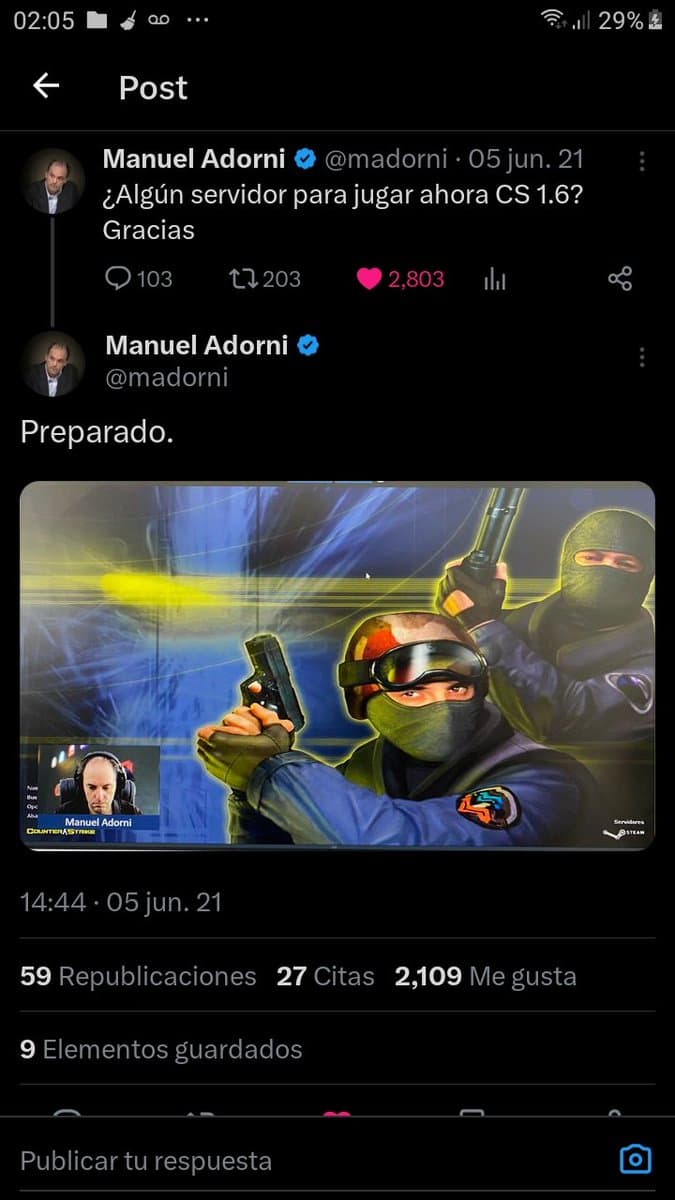
Task: Repost the CS 1.6 server post
Action: (x=264, y=279)
